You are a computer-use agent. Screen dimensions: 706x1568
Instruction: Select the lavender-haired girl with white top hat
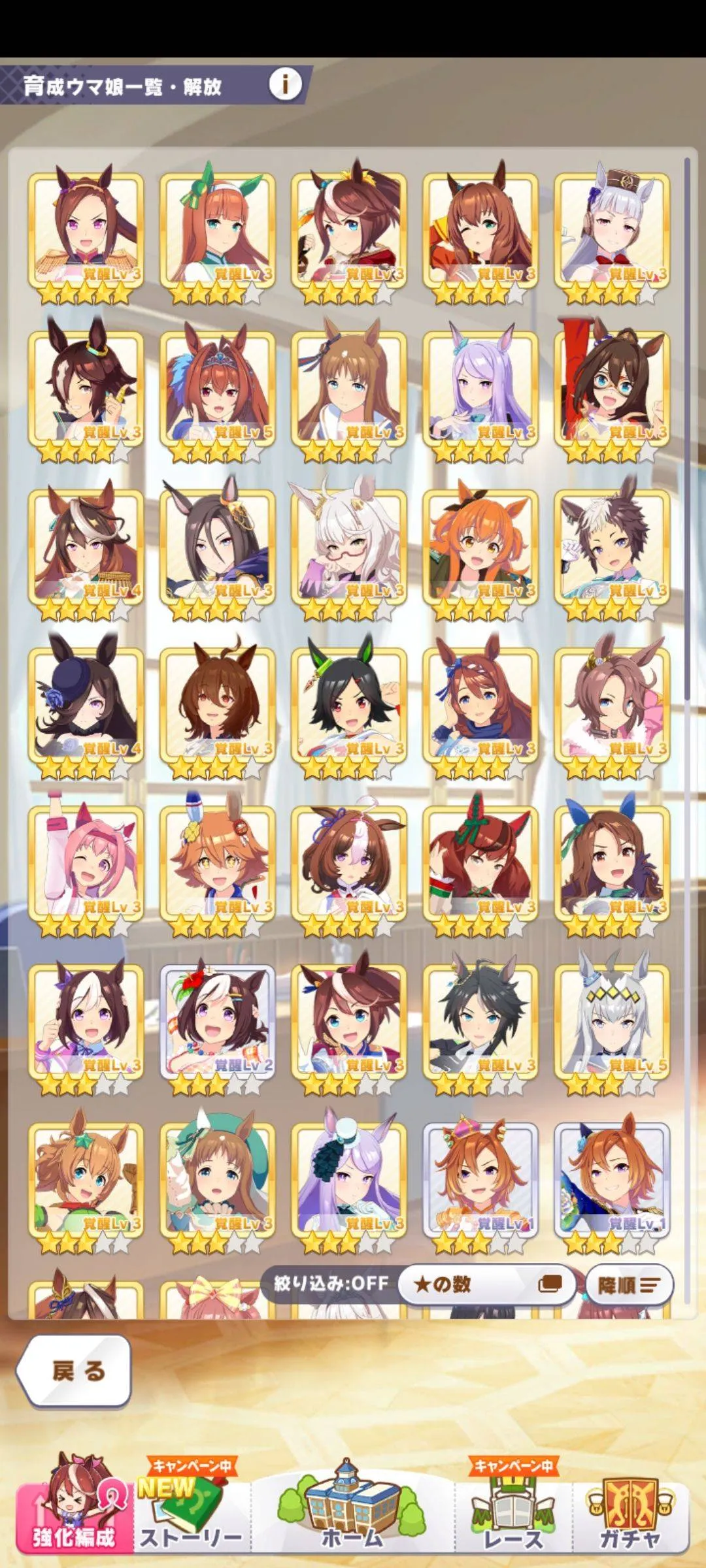[348, 1180]
